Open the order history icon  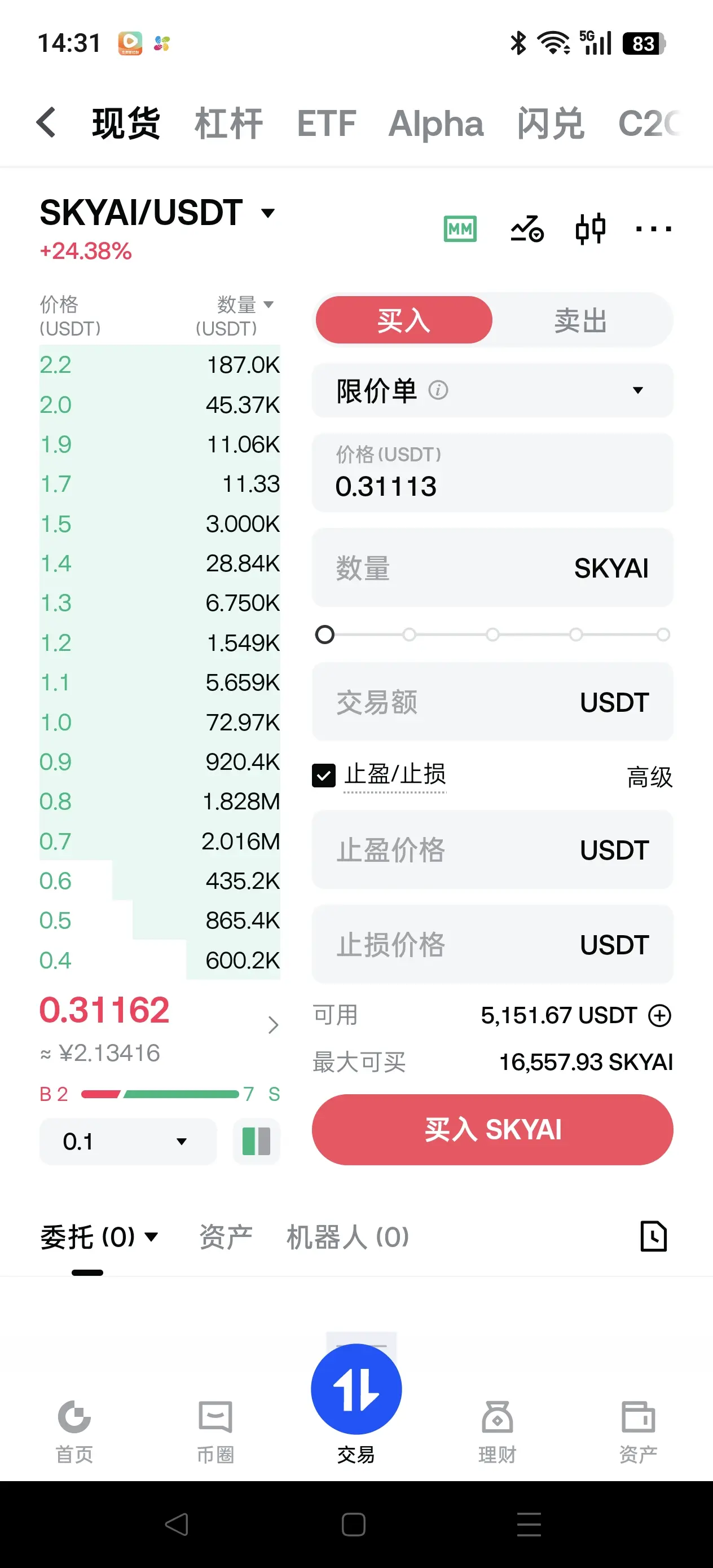[653, 1236]
